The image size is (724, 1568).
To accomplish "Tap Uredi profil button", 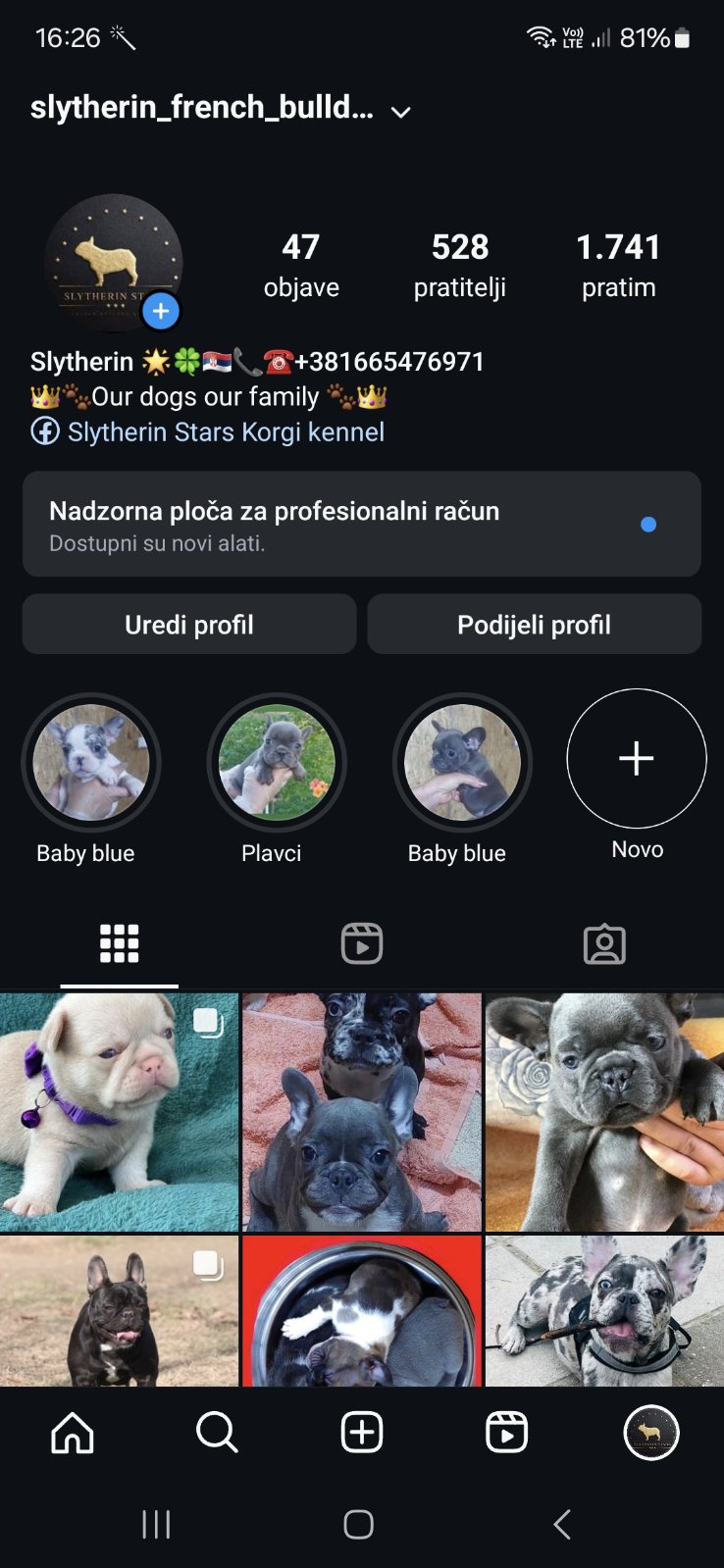I will pos(189,625).
